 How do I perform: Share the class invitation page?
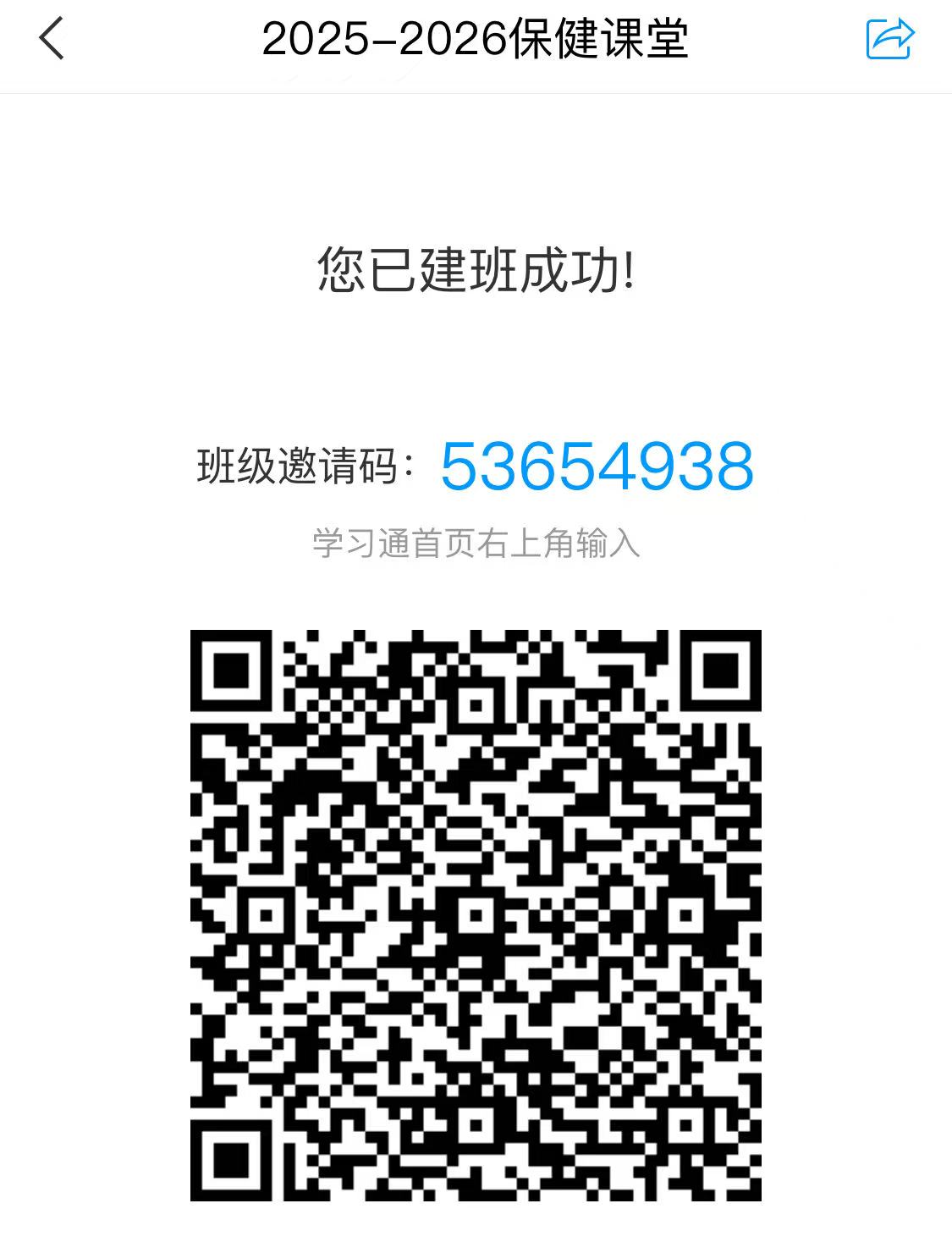[890, 39]
